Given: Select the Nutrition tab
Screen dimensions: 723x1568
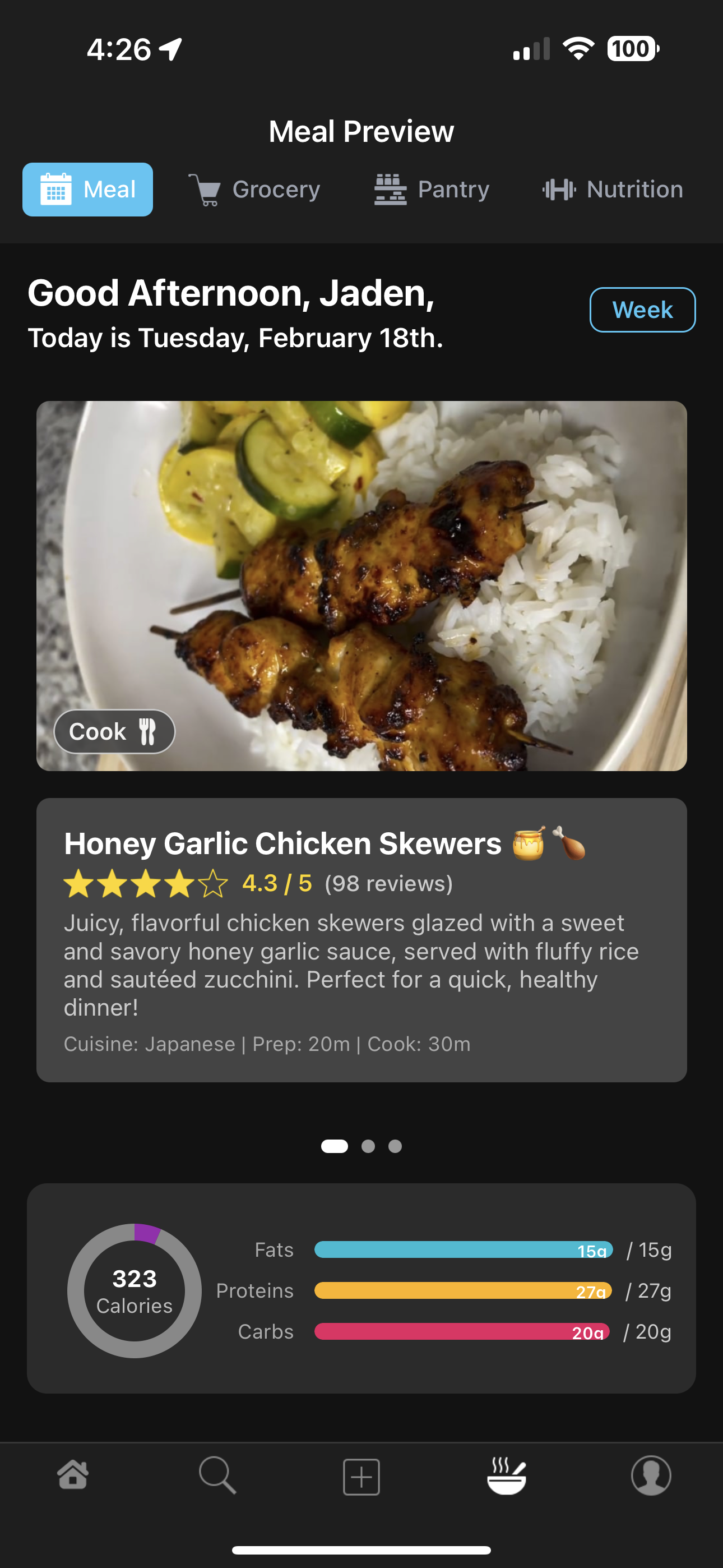Looking at the screenshot, I should coord(612,190).
